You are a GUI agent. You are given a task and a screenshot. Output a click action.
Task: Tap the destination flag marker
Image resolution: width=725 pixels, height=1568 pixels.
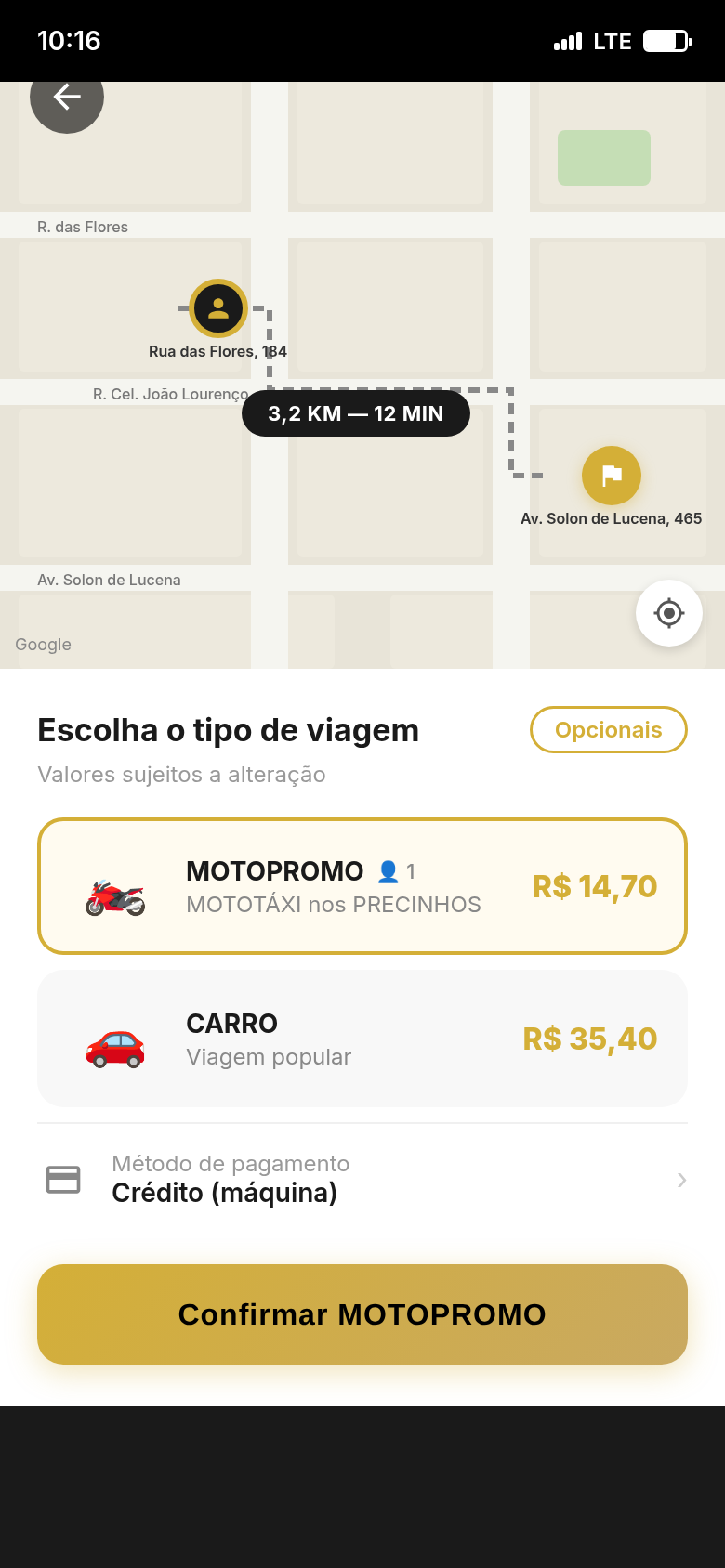(610, 475)
